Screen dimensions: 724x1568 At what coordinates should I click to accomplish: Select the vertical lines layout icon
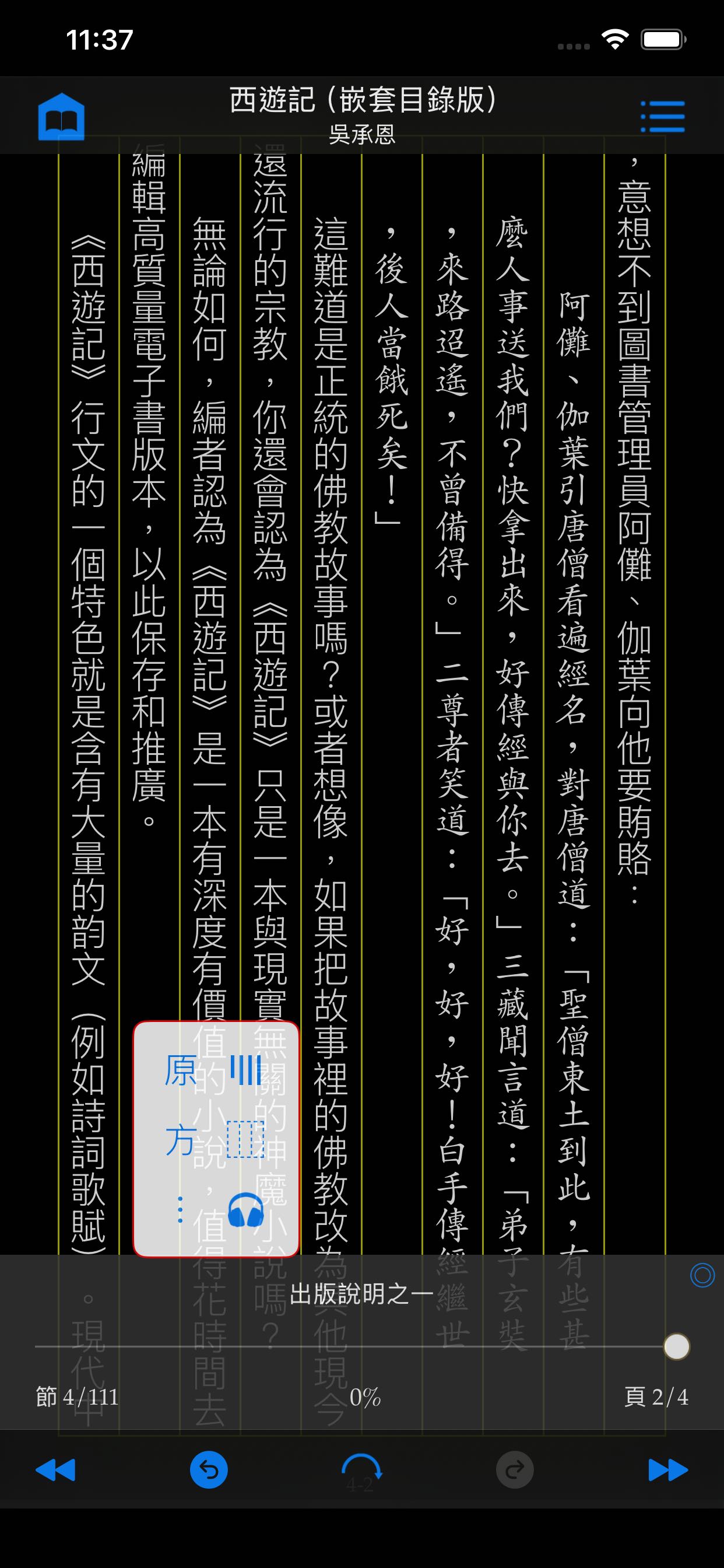246,1070
